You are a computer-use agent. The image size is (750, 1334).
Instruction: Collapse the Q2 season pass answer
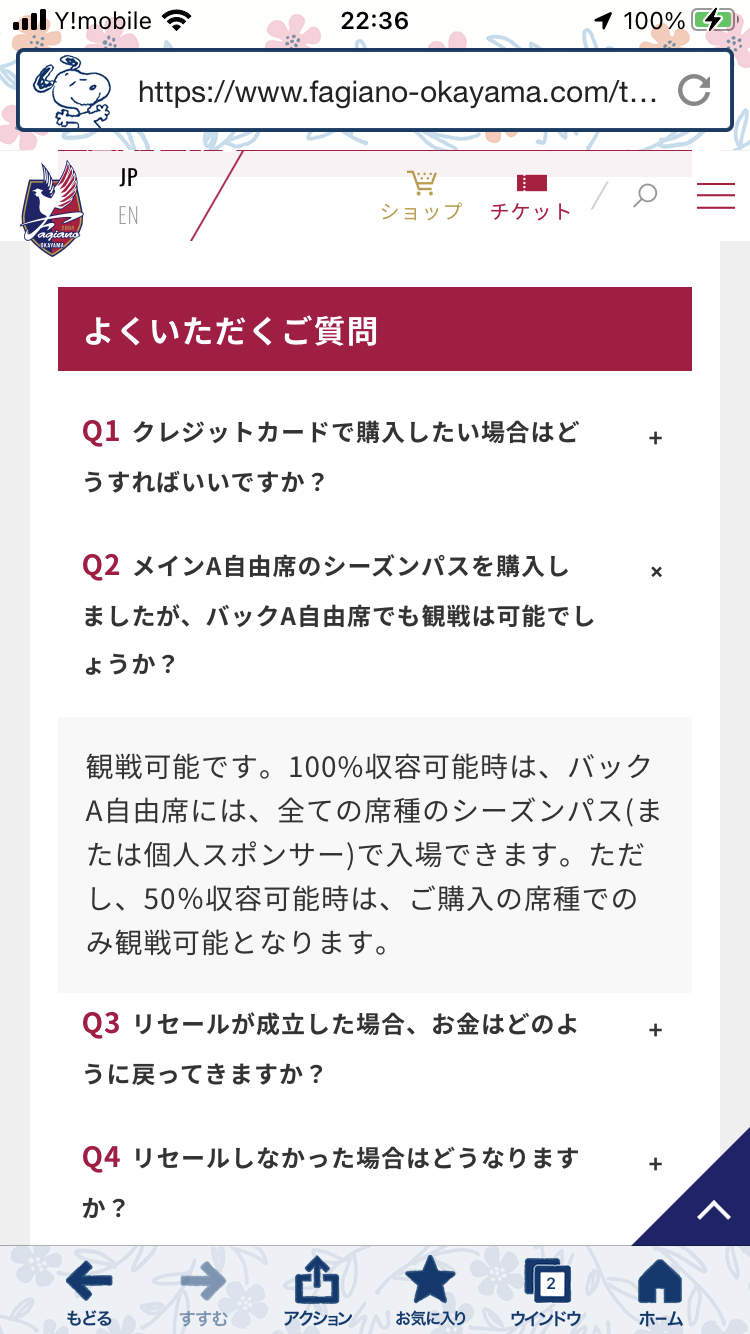point(656,572)
